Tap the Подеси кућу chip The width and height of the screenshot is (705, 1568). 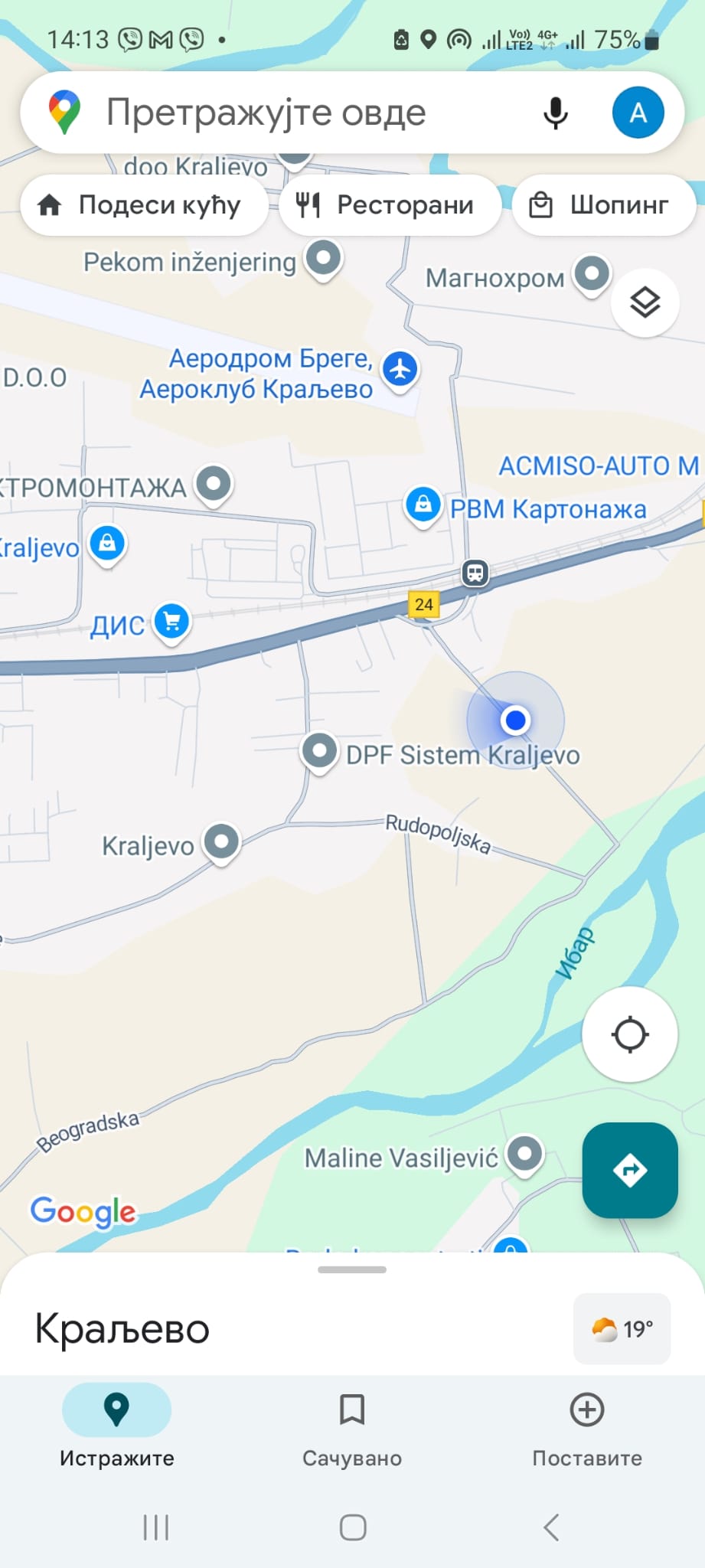(x=145, y=205)
